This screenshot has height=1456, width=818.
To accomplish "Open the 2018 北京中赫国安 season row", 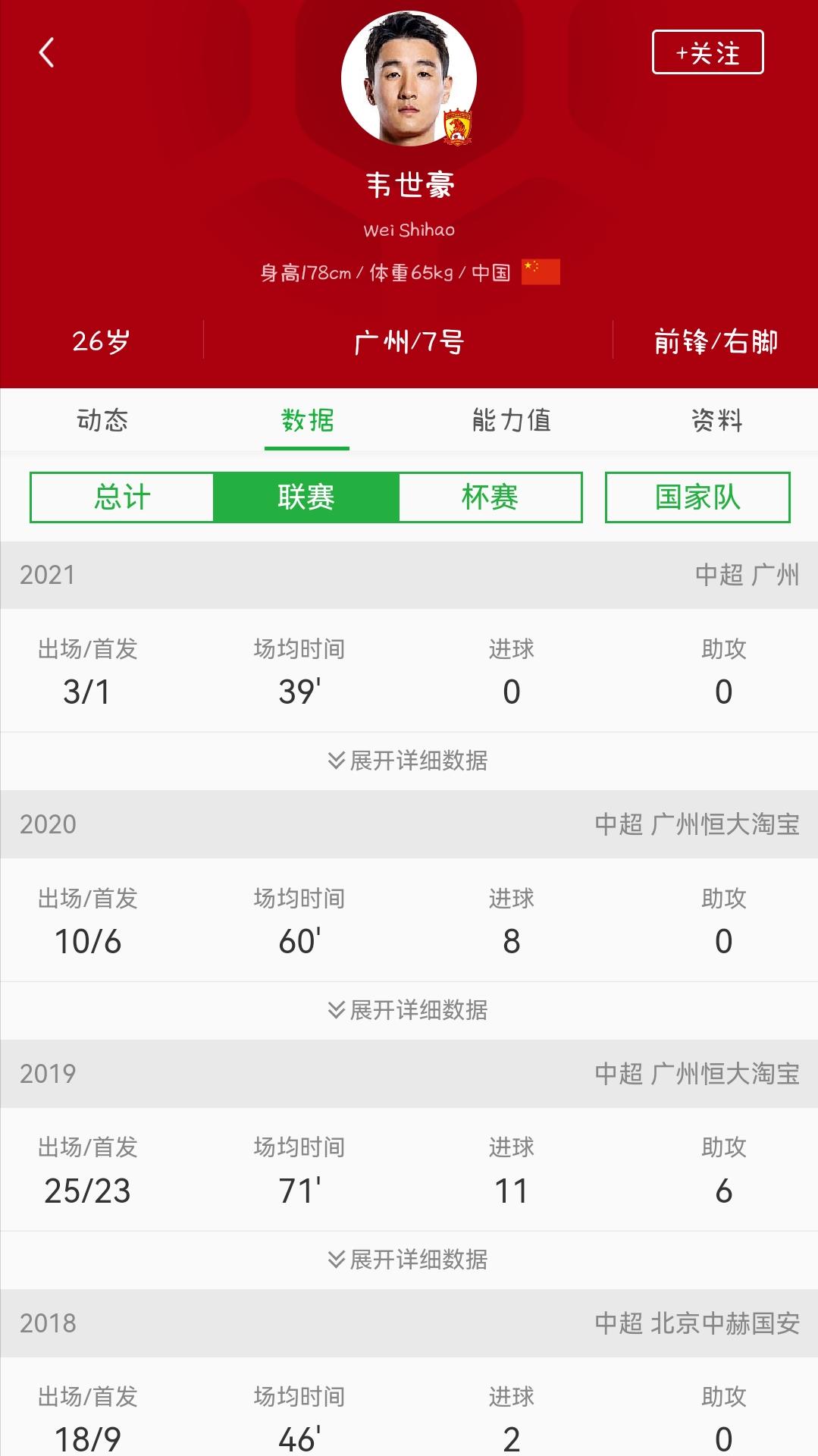I will [x=409, y=1324].
